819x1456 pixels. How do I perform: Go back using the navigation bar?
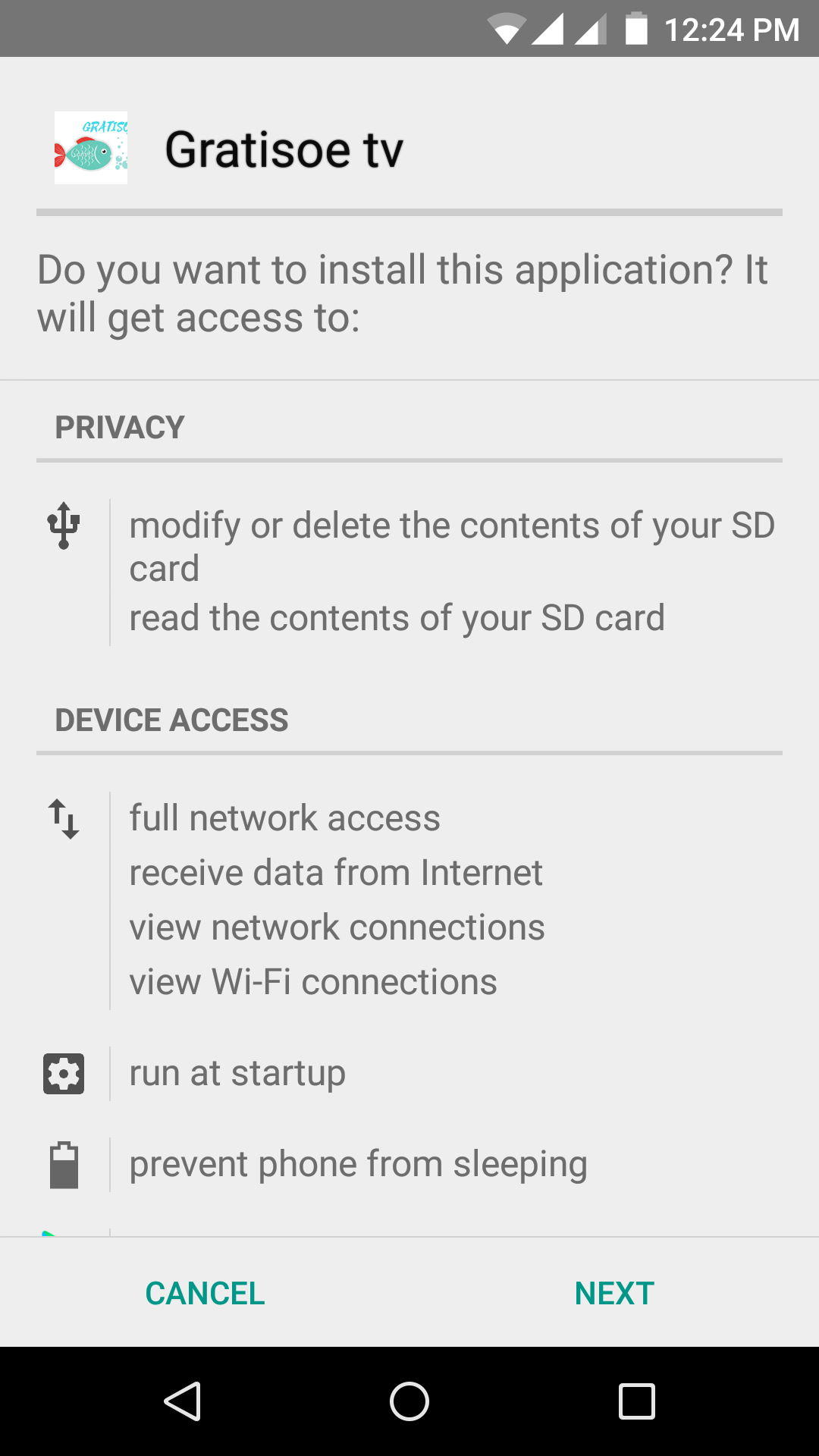pos(183,1401)
